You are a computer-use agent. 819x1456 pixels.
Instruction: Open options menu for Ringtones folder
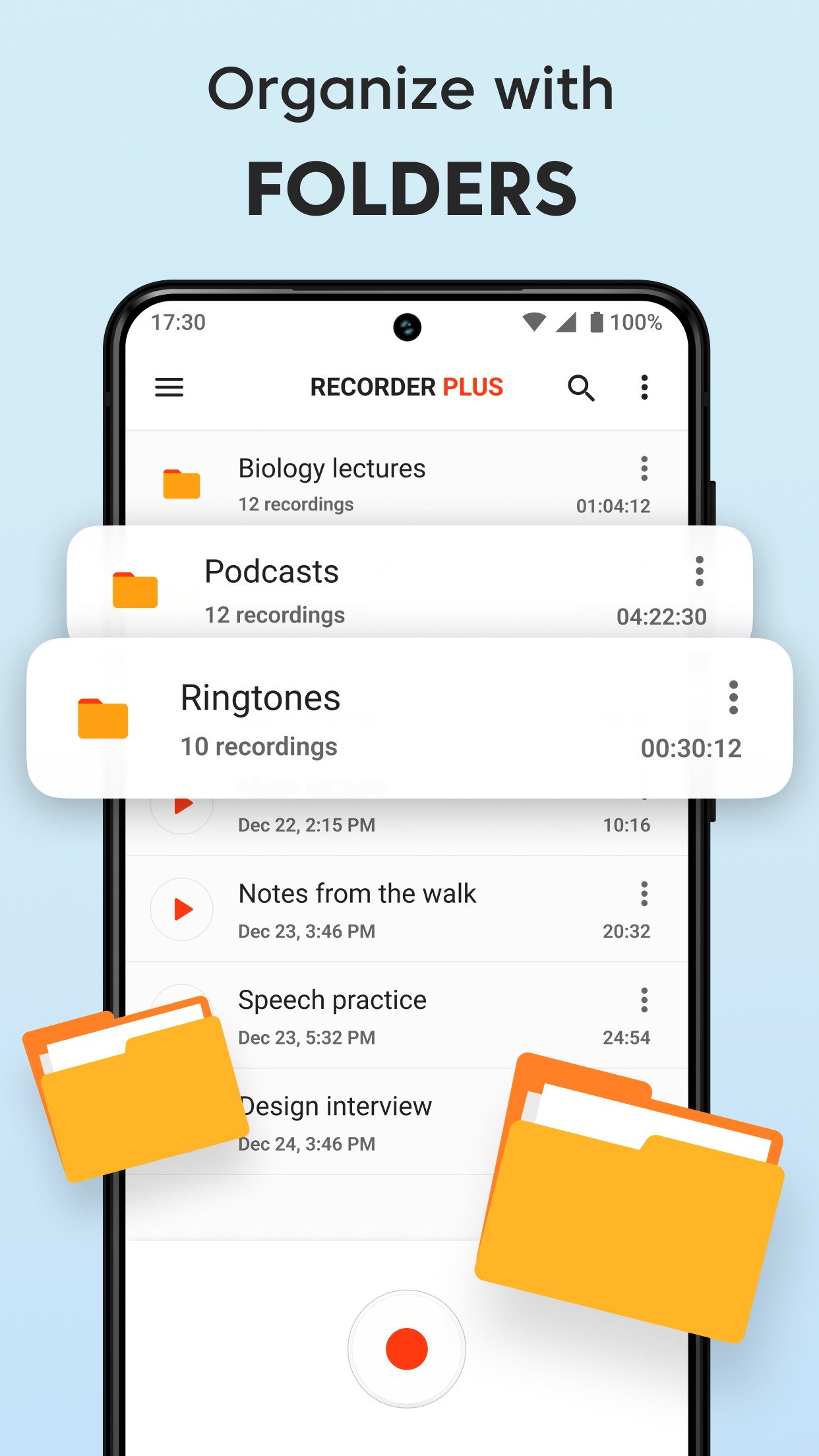[x=733, y=698]
